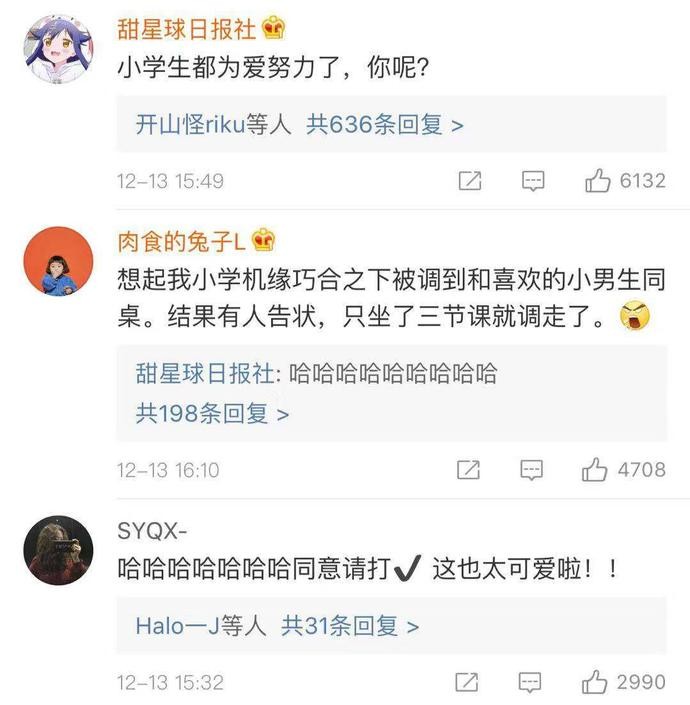This screenshot has width=690, height=705.
Task: Expand the 198 replies under 肉食的兔子L's comment
Action: click(212, 413)
